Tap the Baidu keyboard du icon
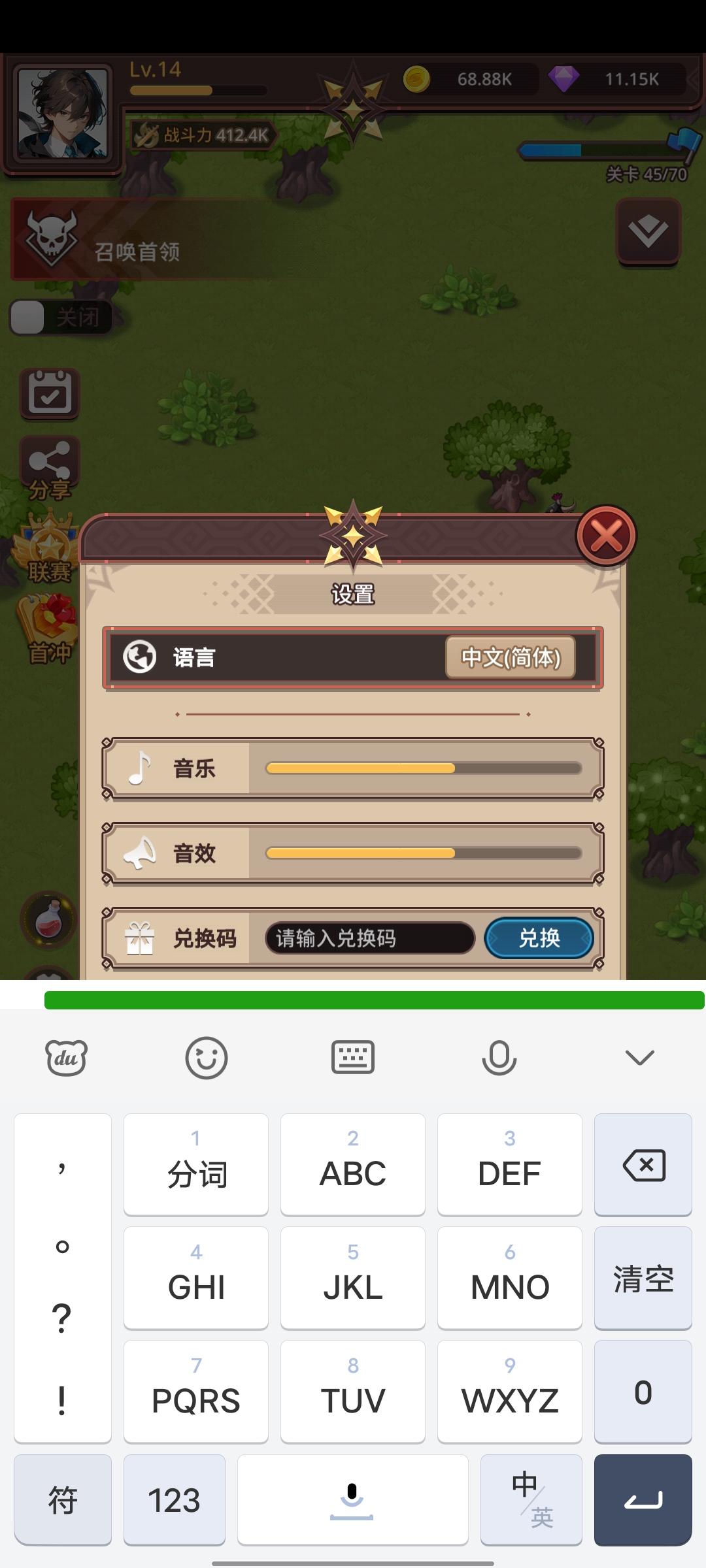 point(68,1056)
